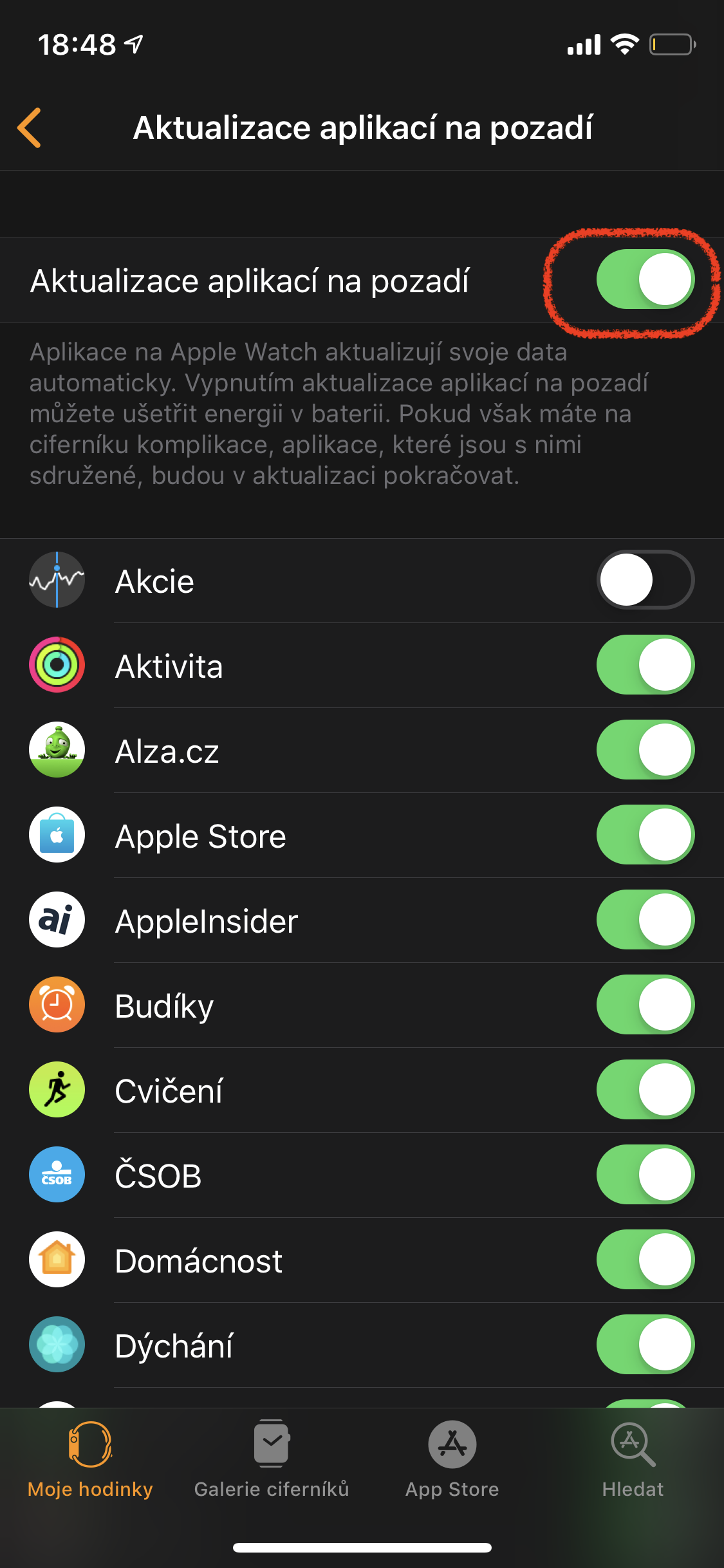Disable the Dýchání switch
The width and height of the screenshot is (724, 1568).
click(x=645, y=1345)
